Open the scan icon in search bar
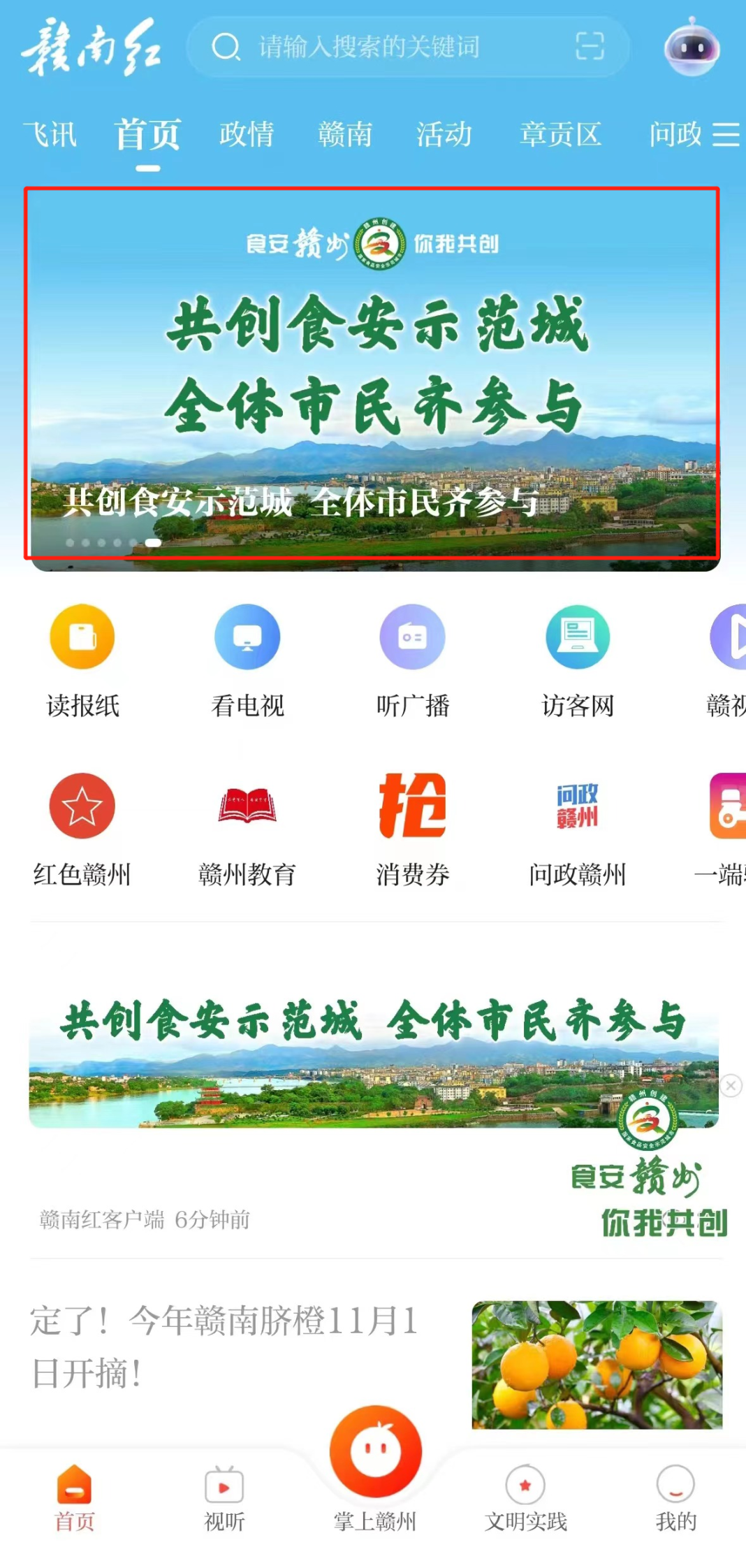The image size is (746, 1568). coord(589,48)
